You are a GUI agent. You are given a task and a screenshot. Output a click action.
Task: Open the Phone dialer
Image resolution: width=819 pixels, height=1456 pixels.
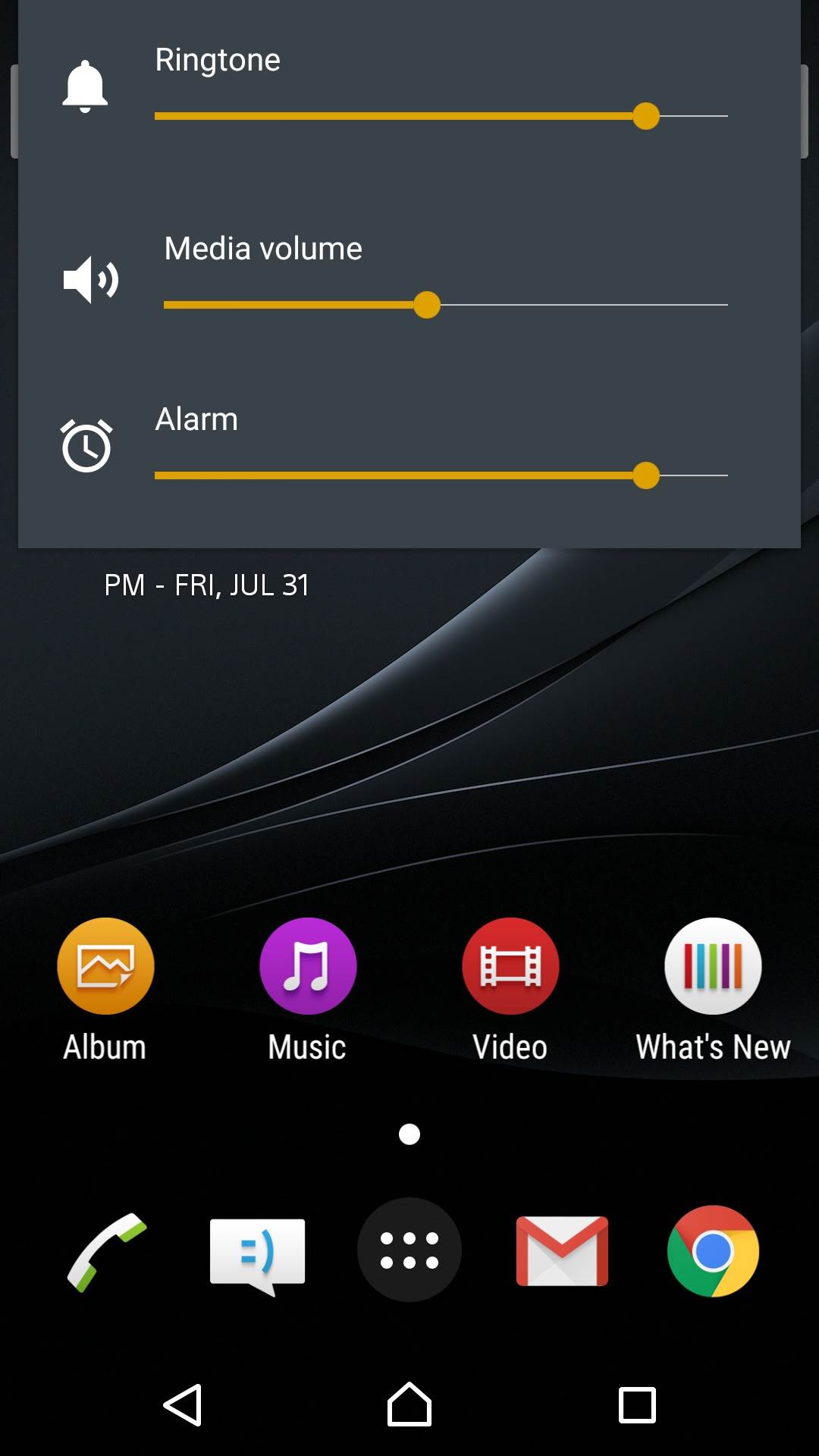coord(106,1251)
